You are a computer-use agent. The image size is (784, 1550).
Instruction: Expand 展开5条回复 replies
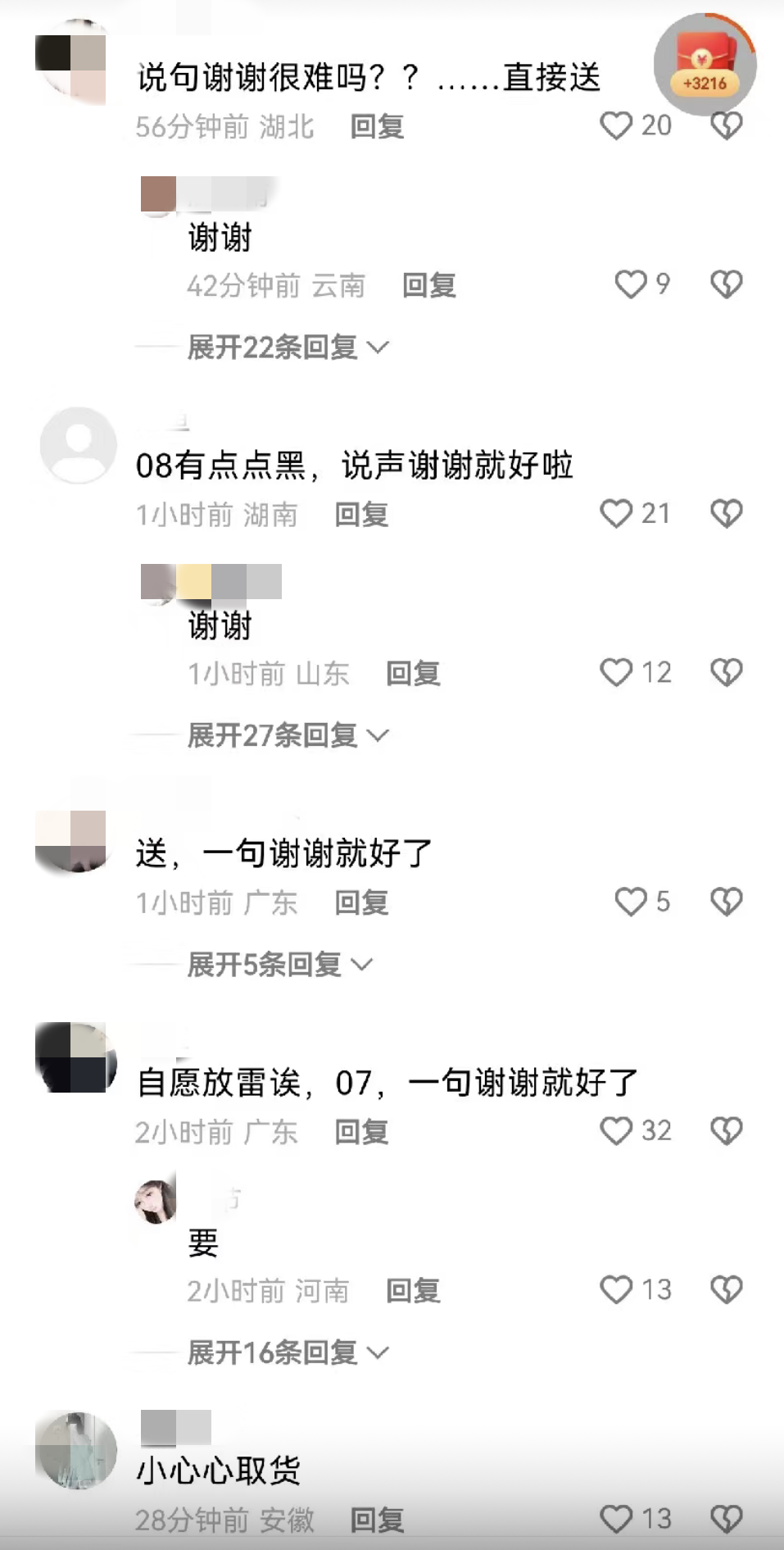279,965
